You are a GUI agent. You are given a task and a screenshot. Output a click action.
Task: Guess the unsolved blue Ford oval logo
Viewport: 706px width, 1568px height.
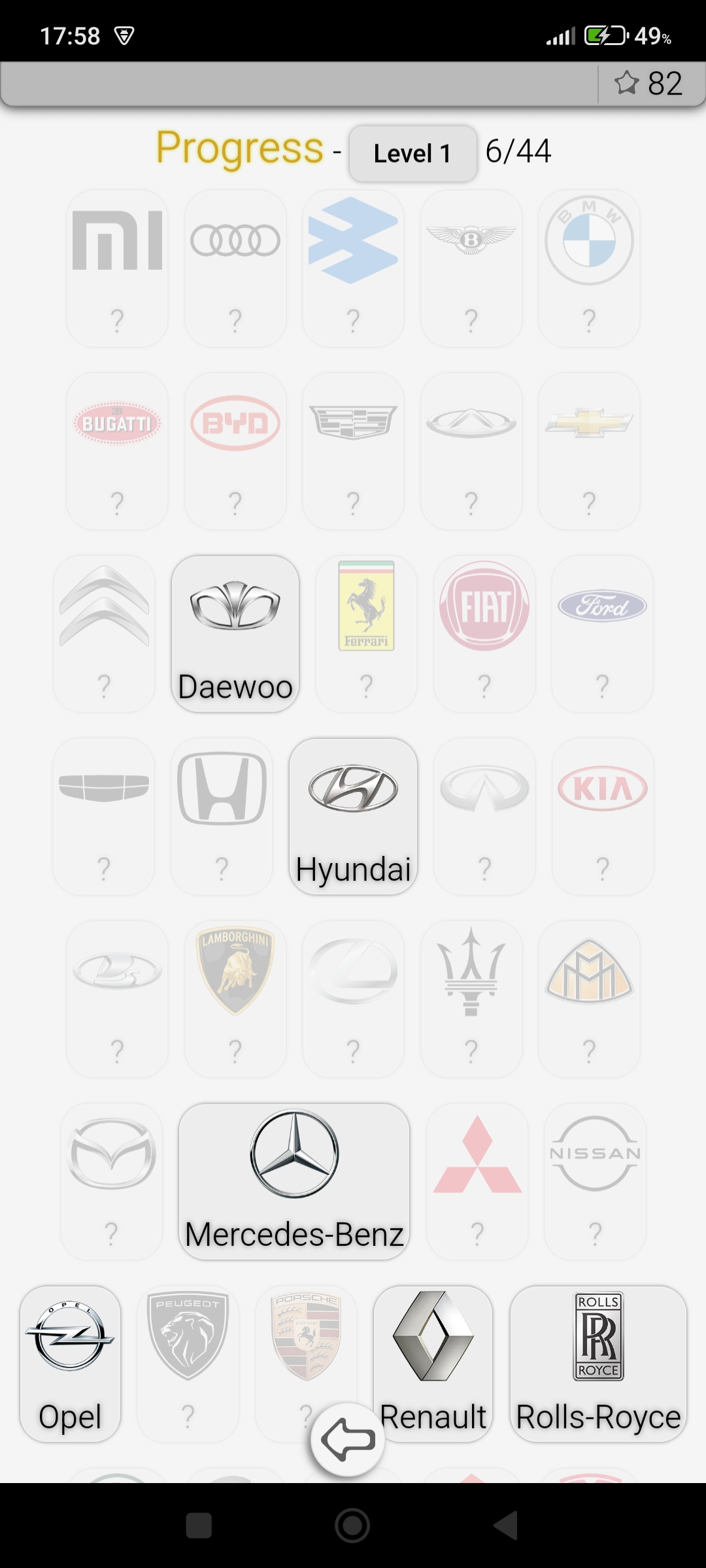602,634
